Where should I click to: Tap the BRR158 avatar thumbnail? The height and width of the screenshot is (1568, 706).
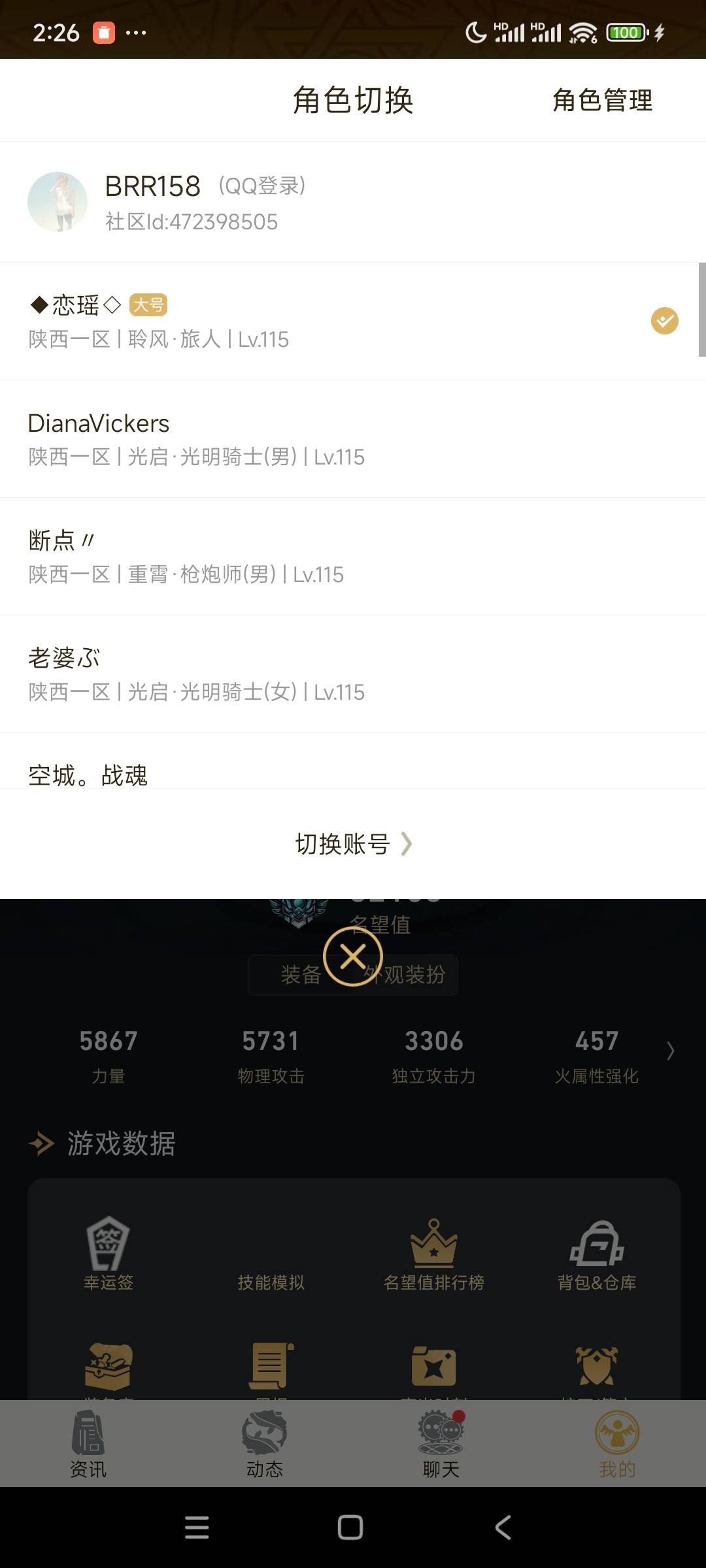pyautogui.click(x=58, y=201)
